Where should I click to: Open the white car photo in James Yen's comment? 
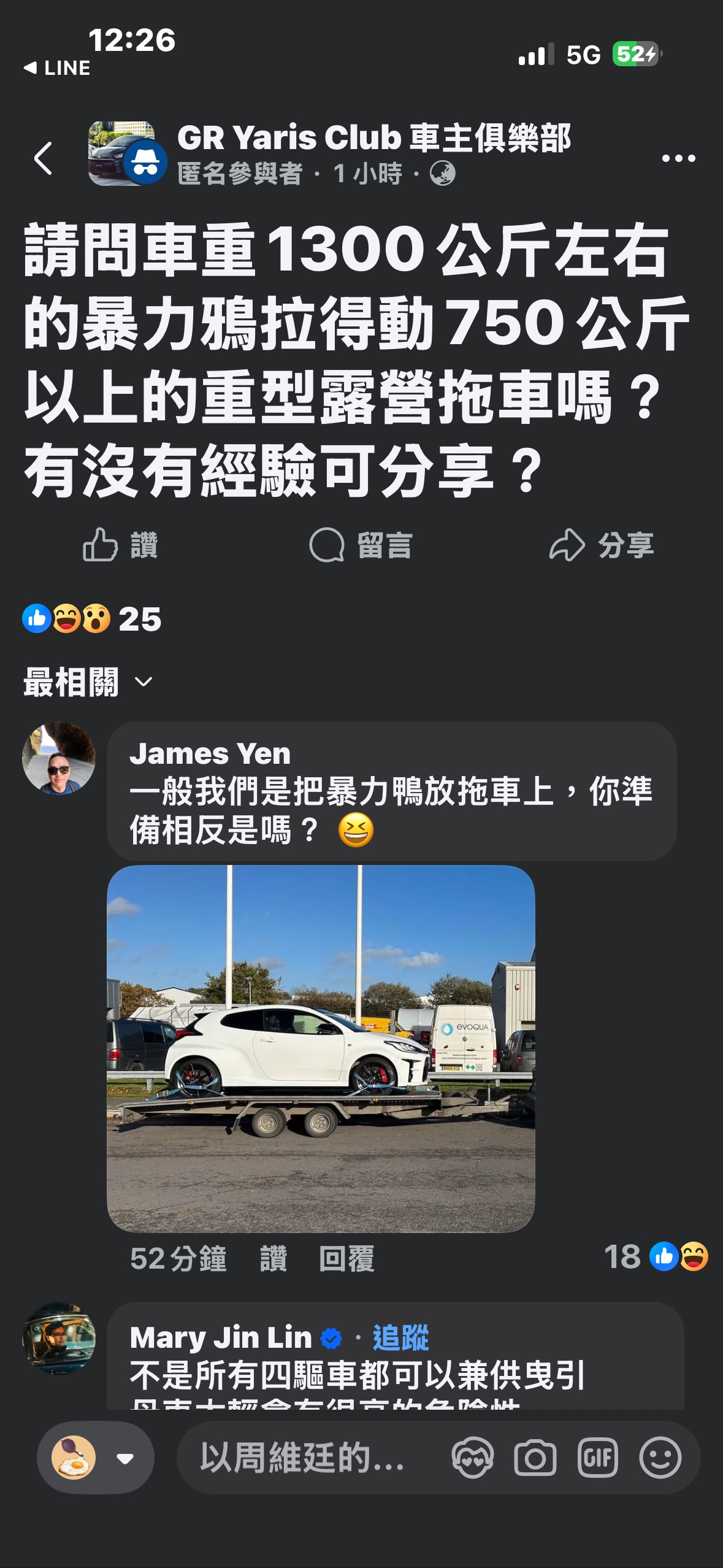(x=321, y=1048)
